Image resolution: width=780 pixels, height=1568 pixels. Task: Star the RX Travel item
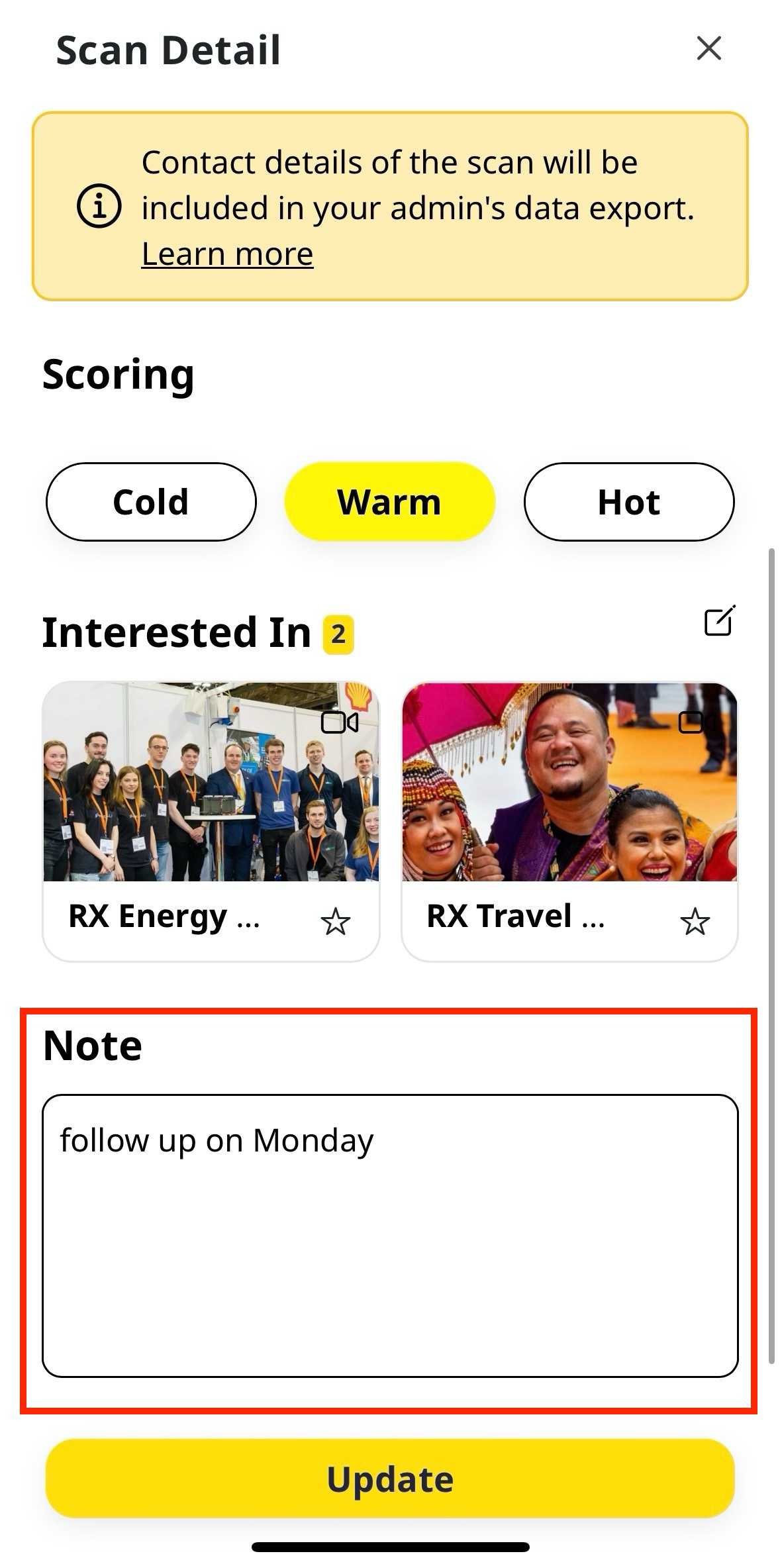pos(695,921)
